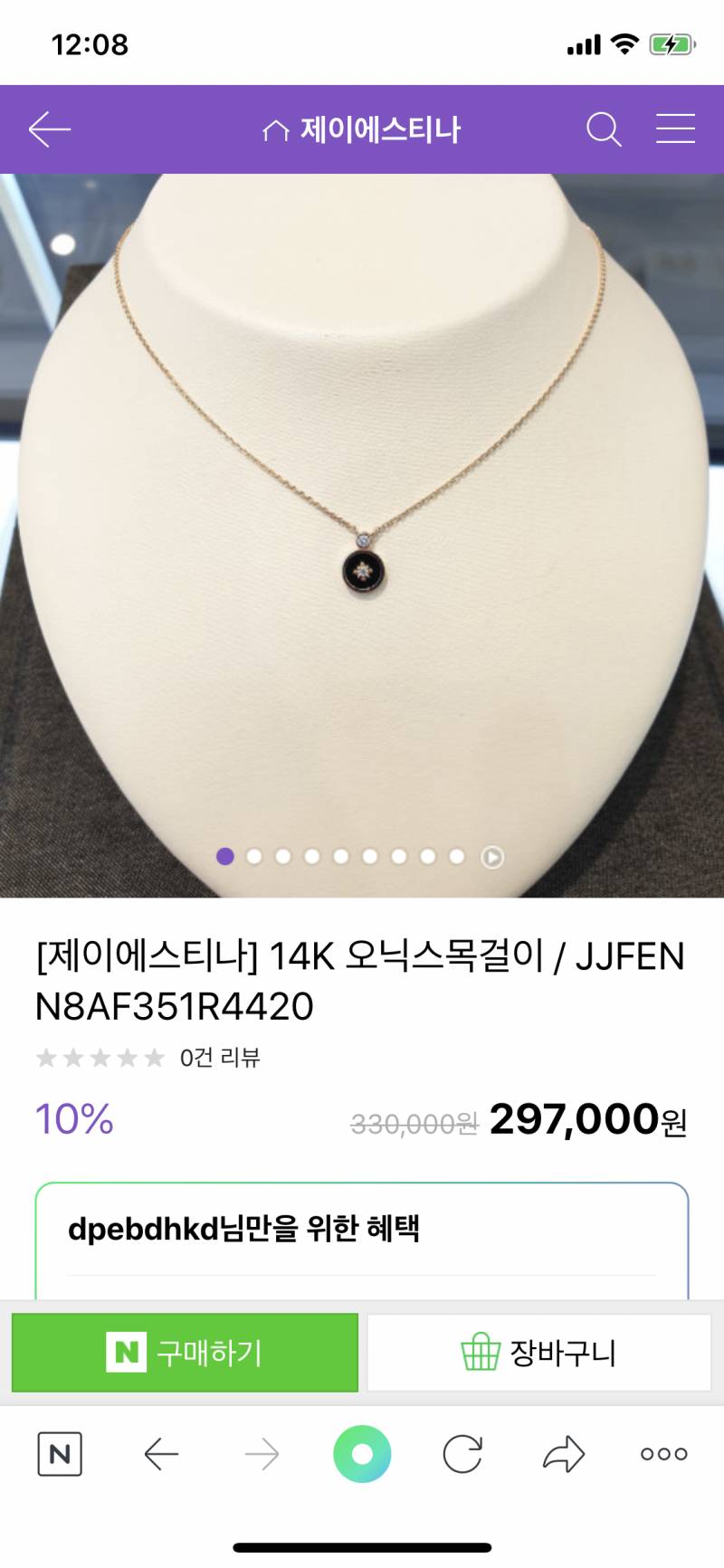Tap the main necklace product photo
724x1568 pixels.
point(362,534)
